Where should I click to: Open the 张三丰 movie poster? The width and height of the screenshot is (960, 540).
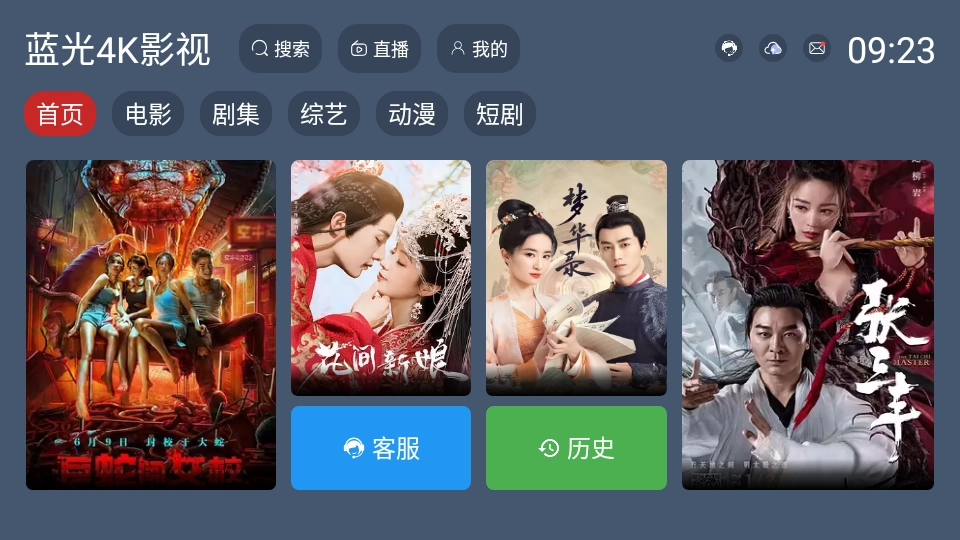[x=808, y=324]
